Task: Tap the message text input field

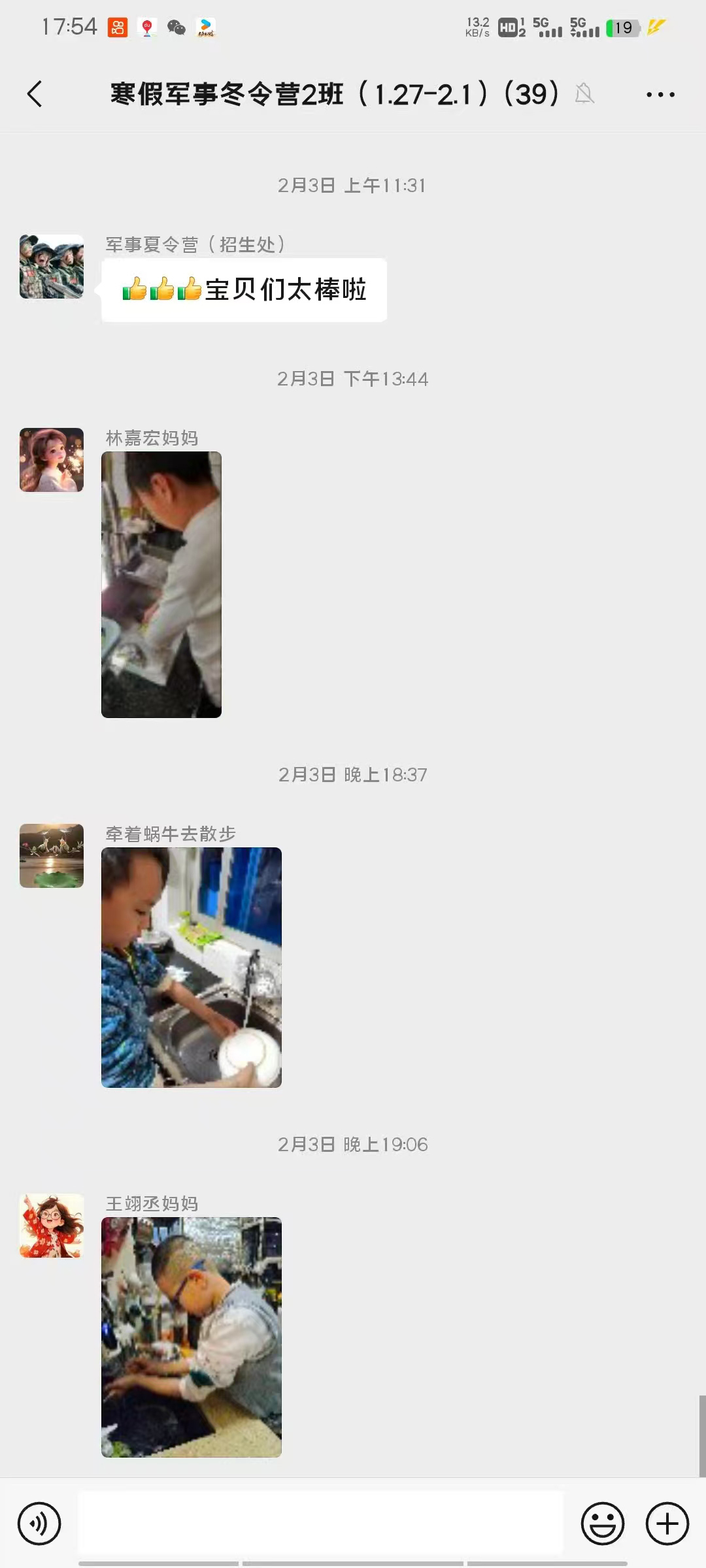Action: point(320,1523)
